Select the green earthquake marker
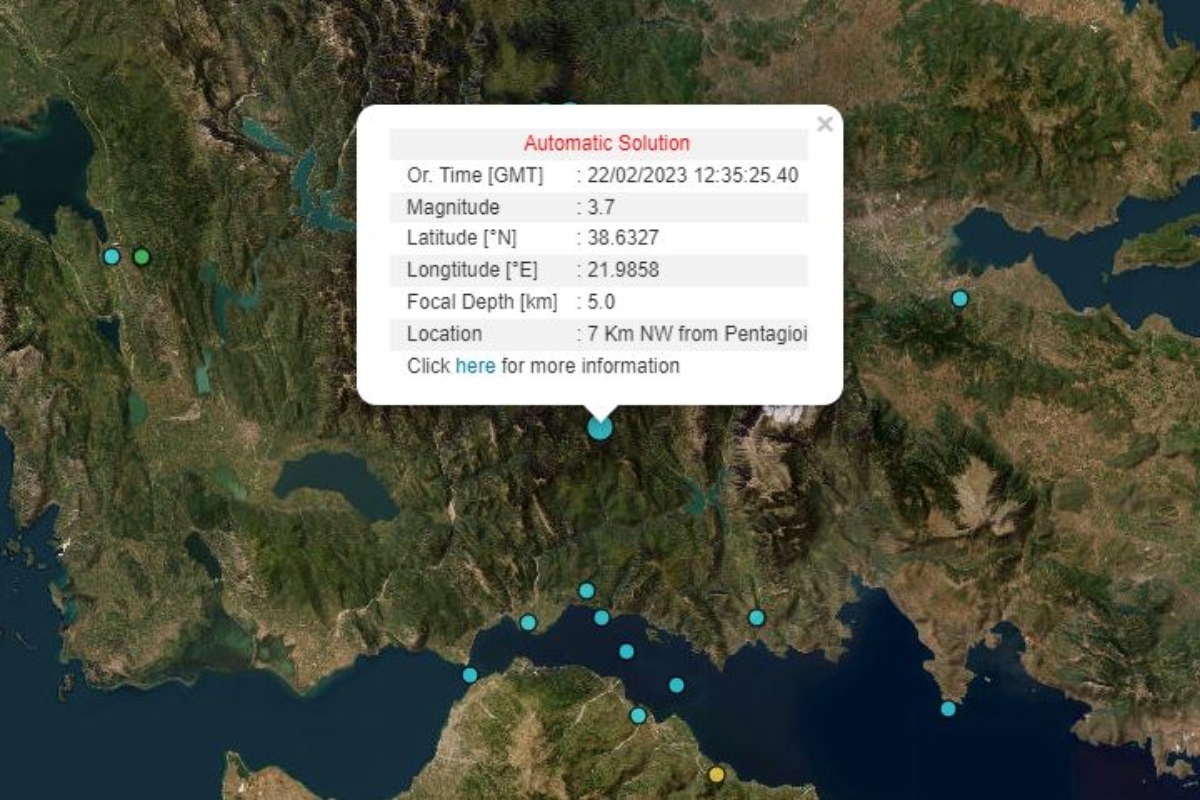This screenshot has height=800, width=1200. point(141,257)
